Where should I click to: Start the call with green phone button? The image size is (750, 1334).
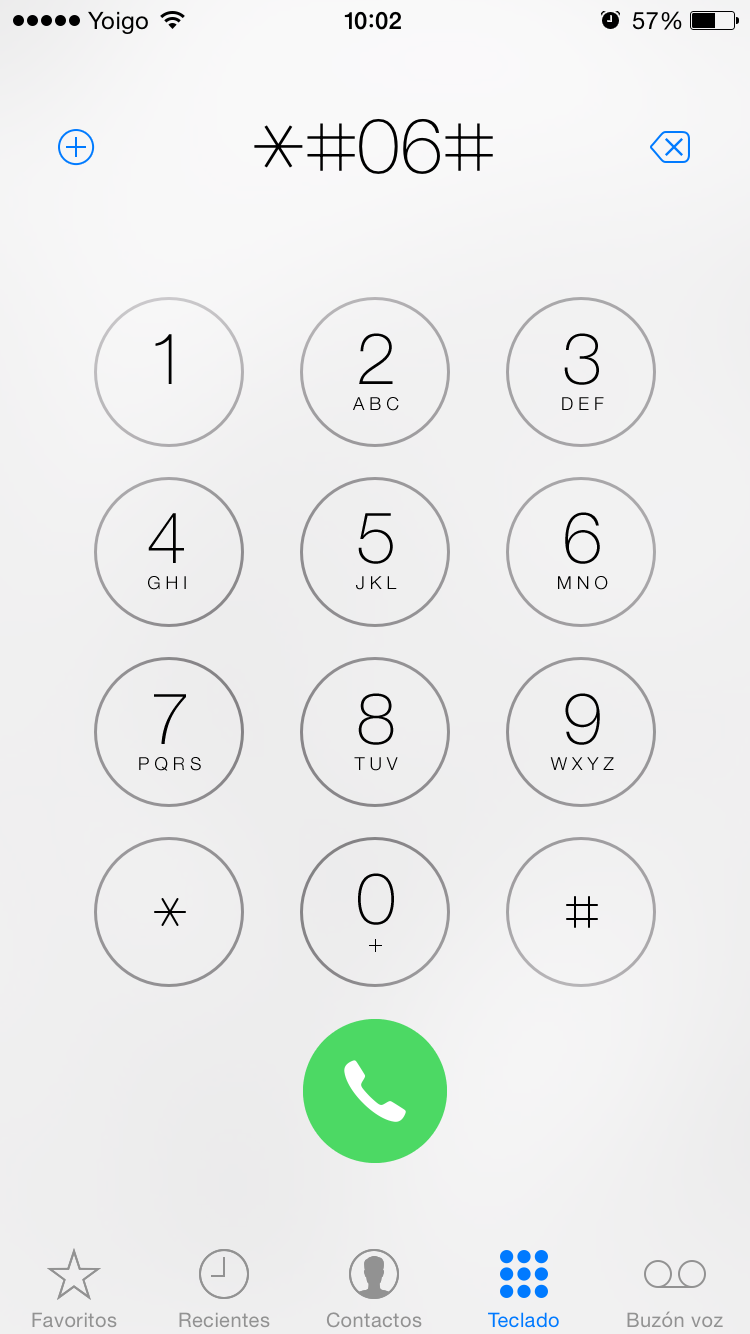(x=375, y=1091)
